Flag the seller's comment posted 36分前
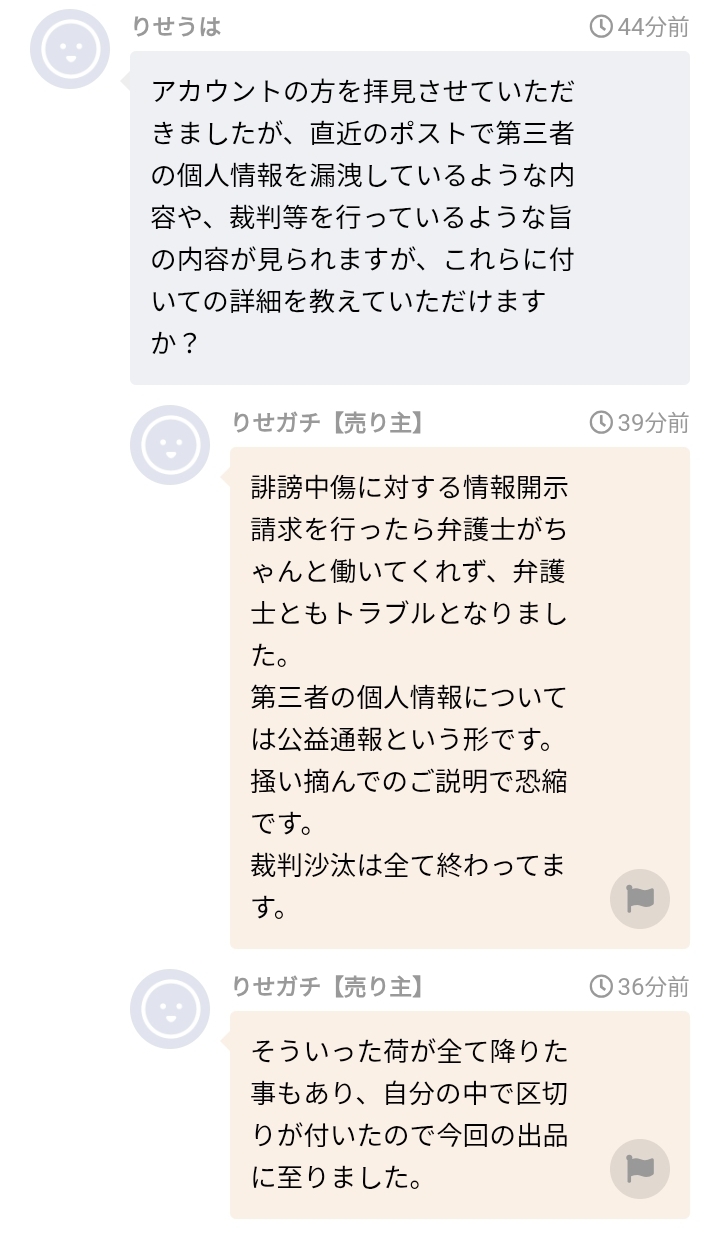The image size is (719, 1252). coord(639,1169)
